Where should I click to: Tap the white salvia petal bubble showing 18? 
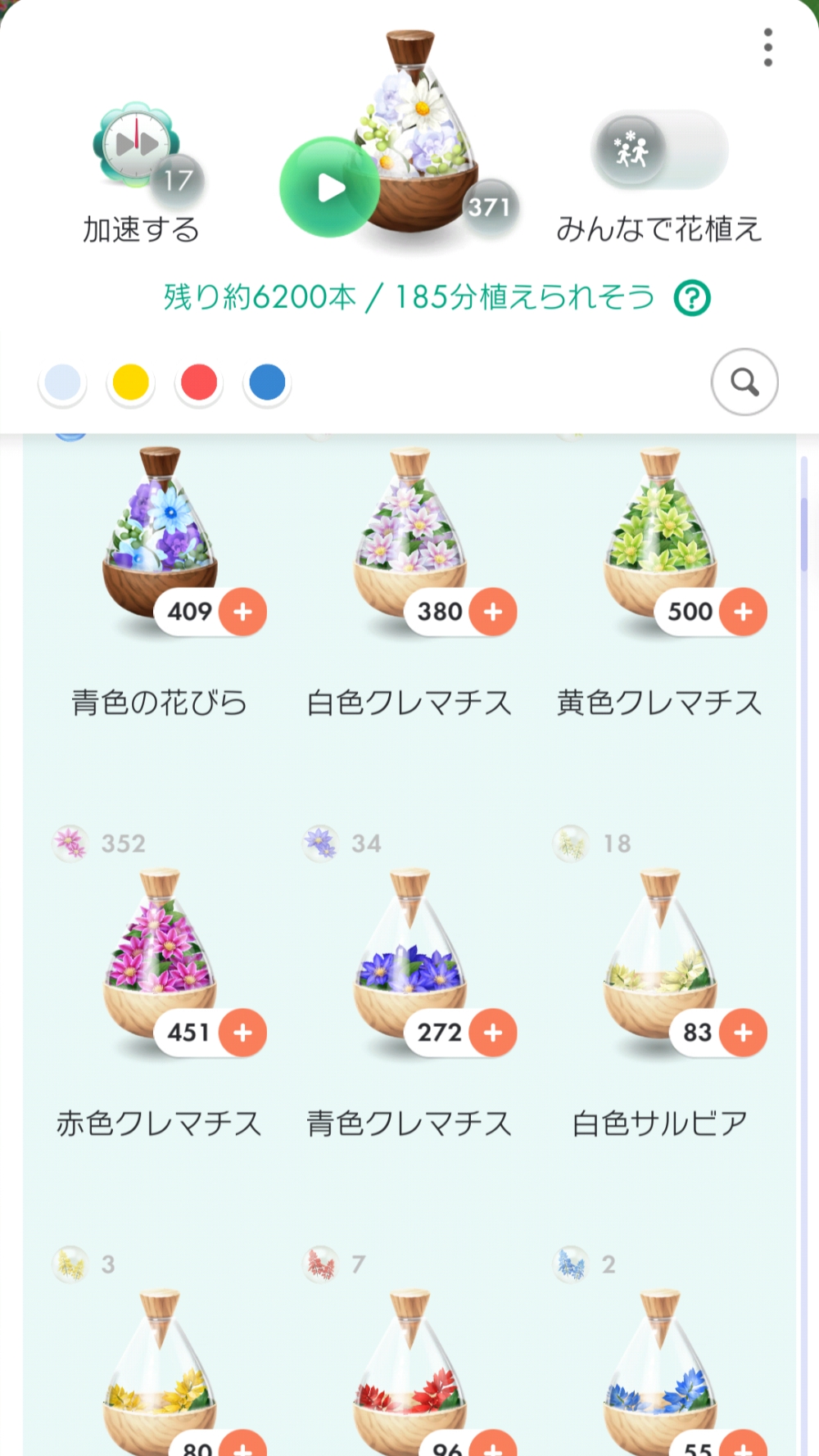tap(573, 843)
